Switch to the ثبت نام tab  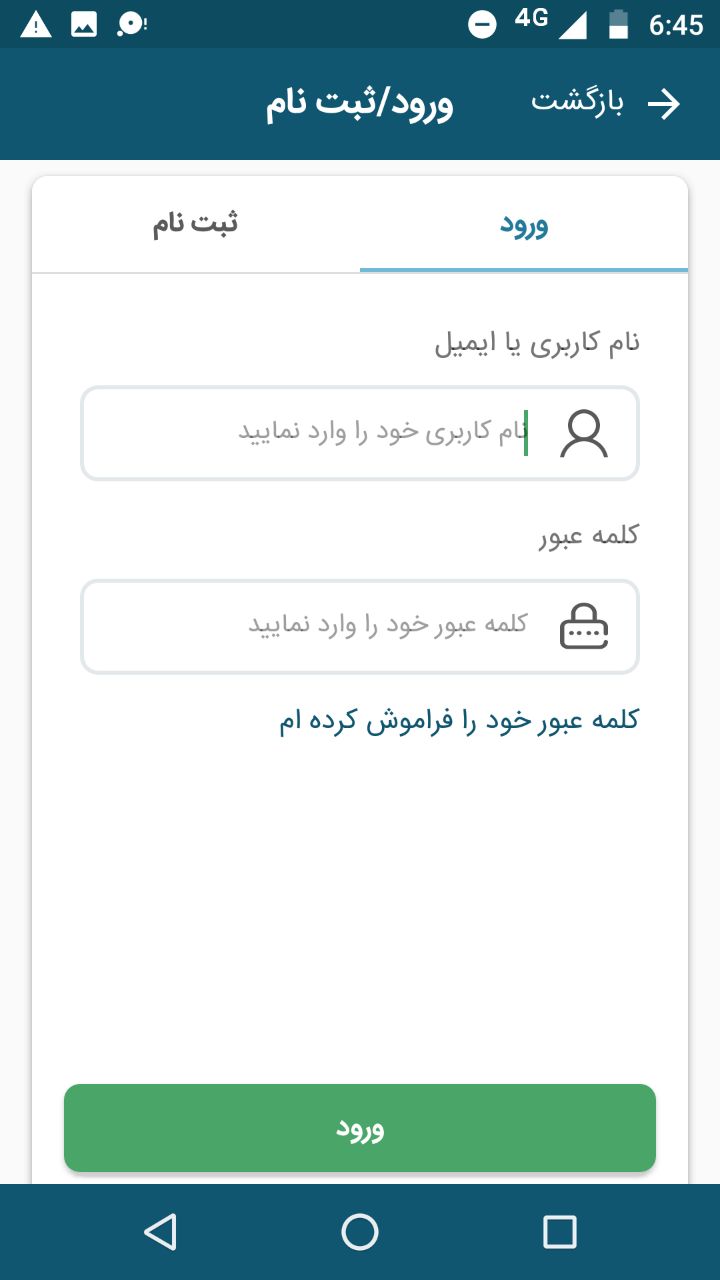coord(196,224)
